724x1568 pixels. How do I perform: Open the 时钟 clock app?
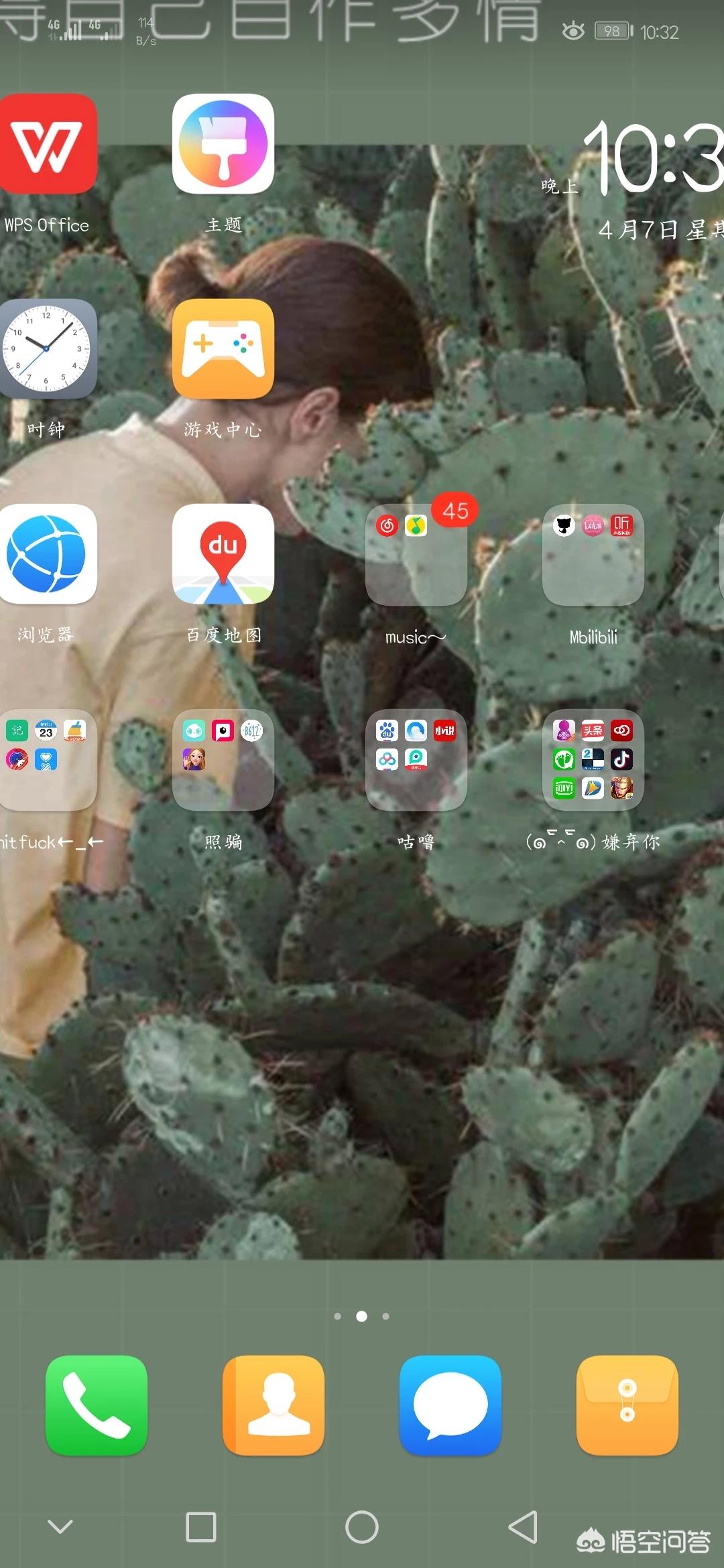pos(47,349)
